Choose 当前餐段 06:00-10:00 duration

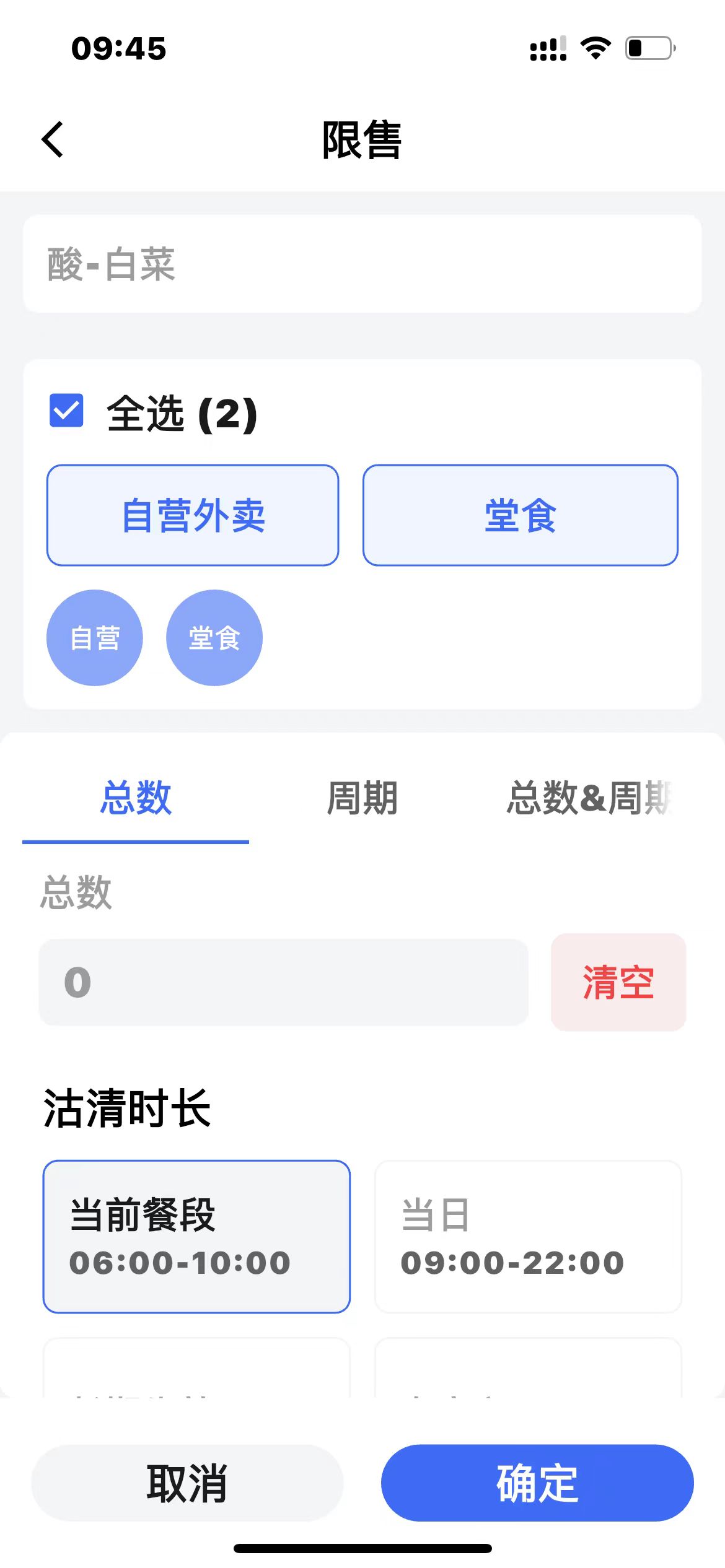tap(196, 1237)
